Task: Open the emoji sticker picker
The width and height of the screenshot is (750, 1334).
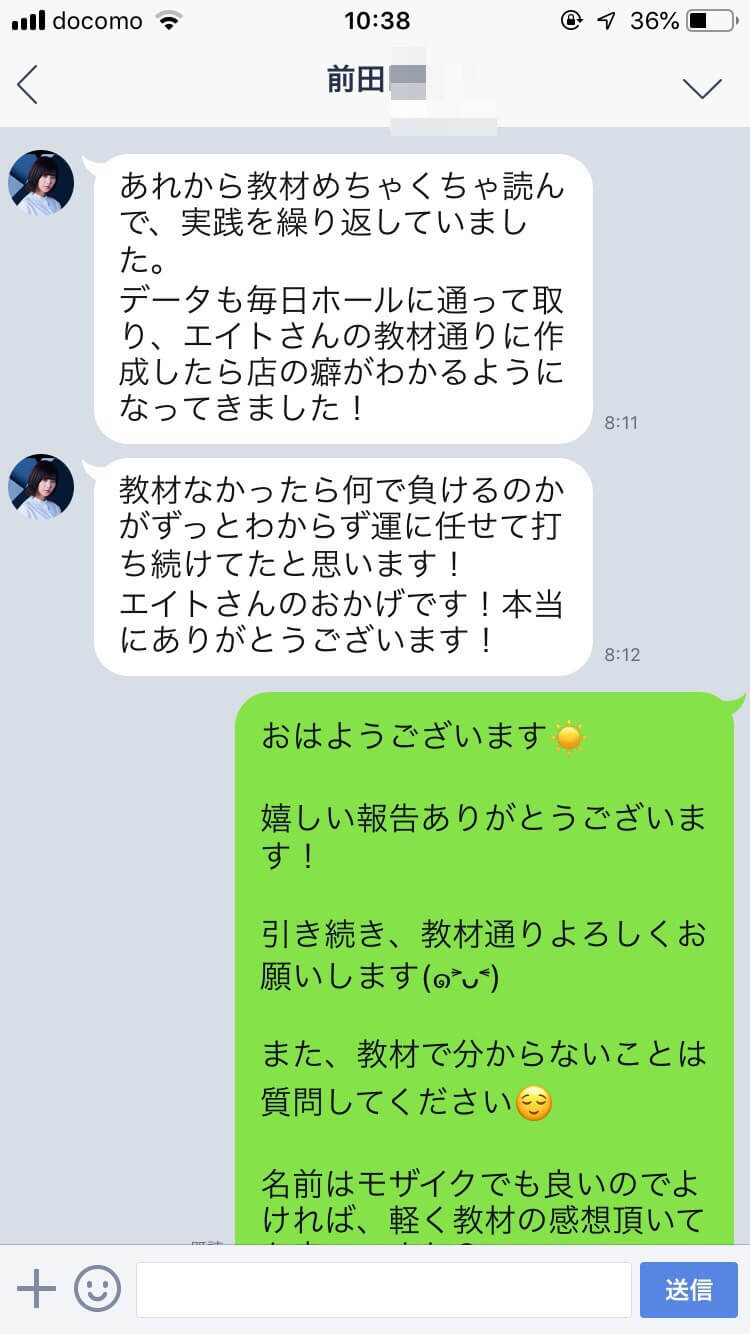Action: click(x=97, y=1289)
